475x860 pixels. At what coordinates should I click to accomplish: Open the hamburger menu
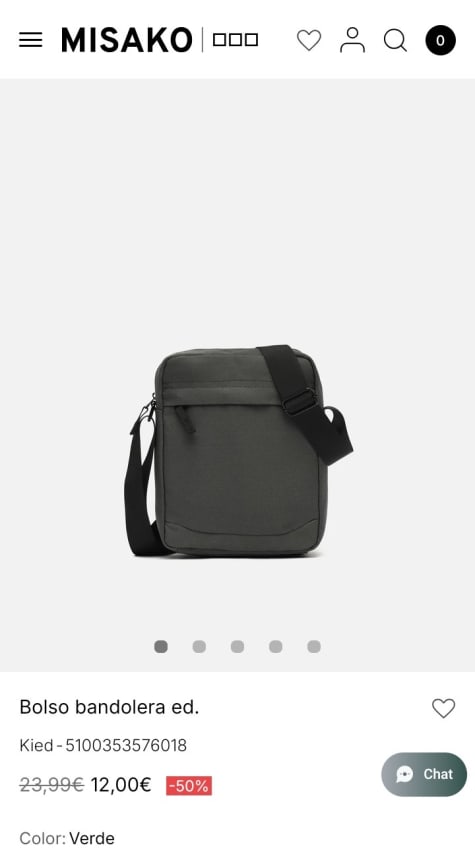(x=31, y=40)
